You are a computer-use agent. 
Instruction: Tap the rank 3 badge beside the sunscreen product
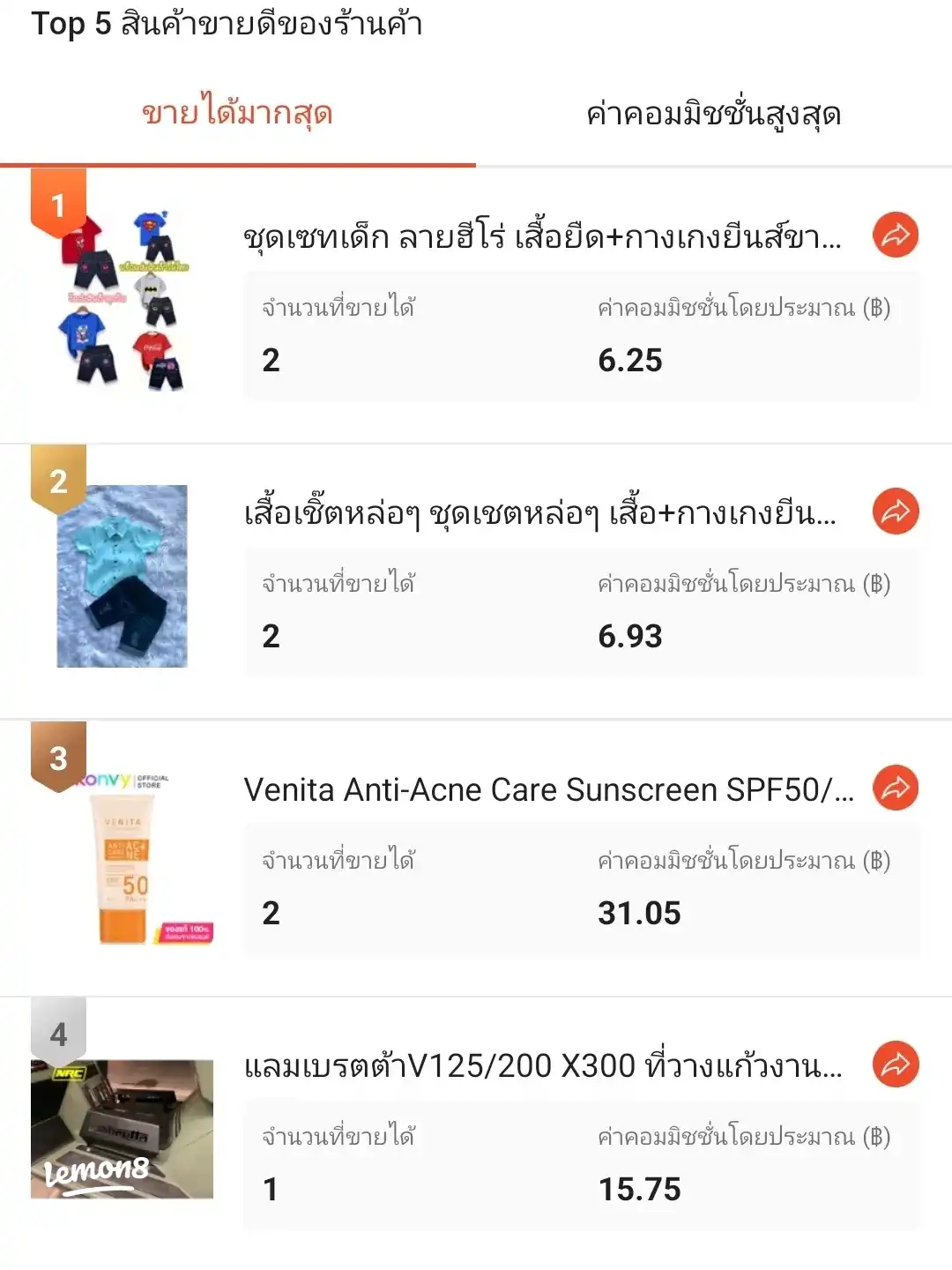tap(58, 757)
